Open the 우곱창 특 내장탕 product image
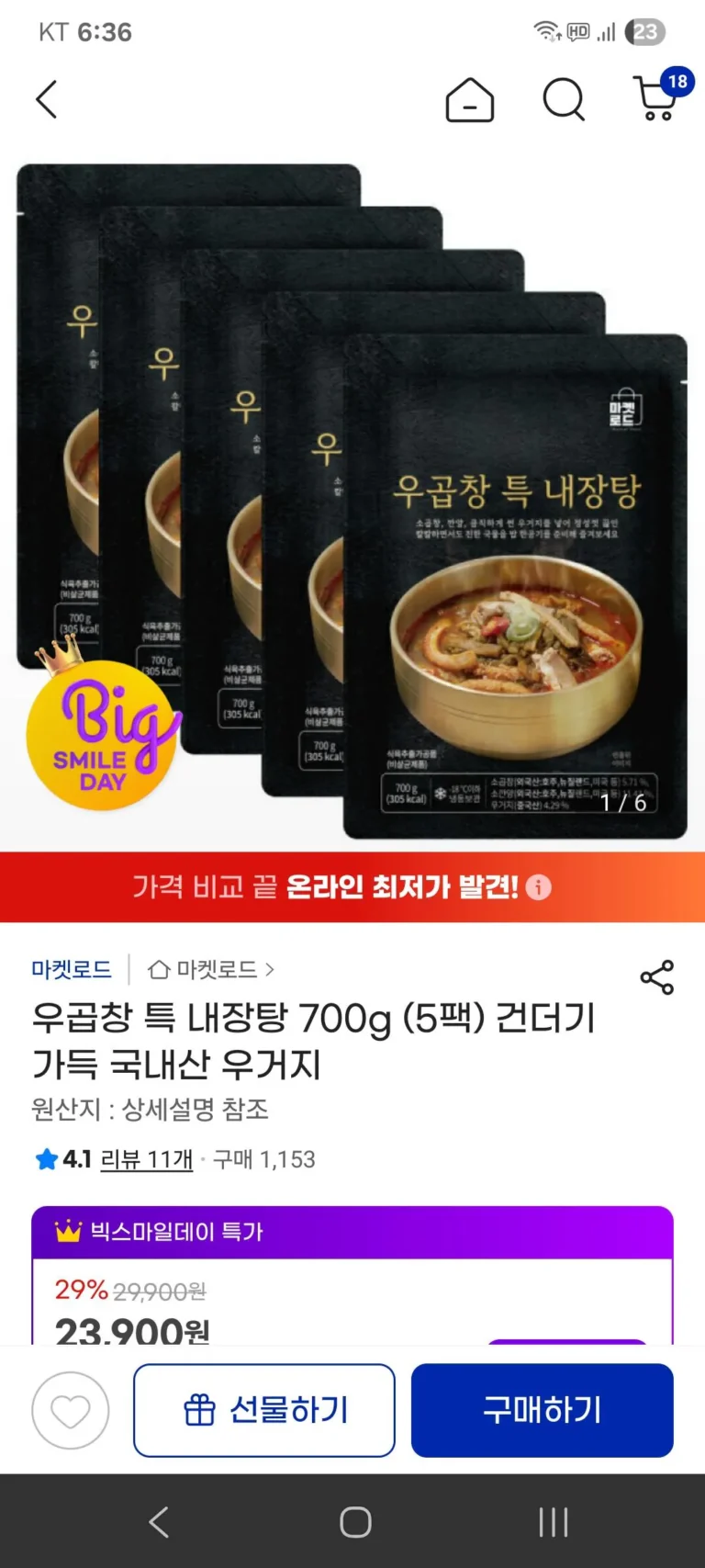The width and height of the screenshot is (705, 1568). tap(352, 502)
